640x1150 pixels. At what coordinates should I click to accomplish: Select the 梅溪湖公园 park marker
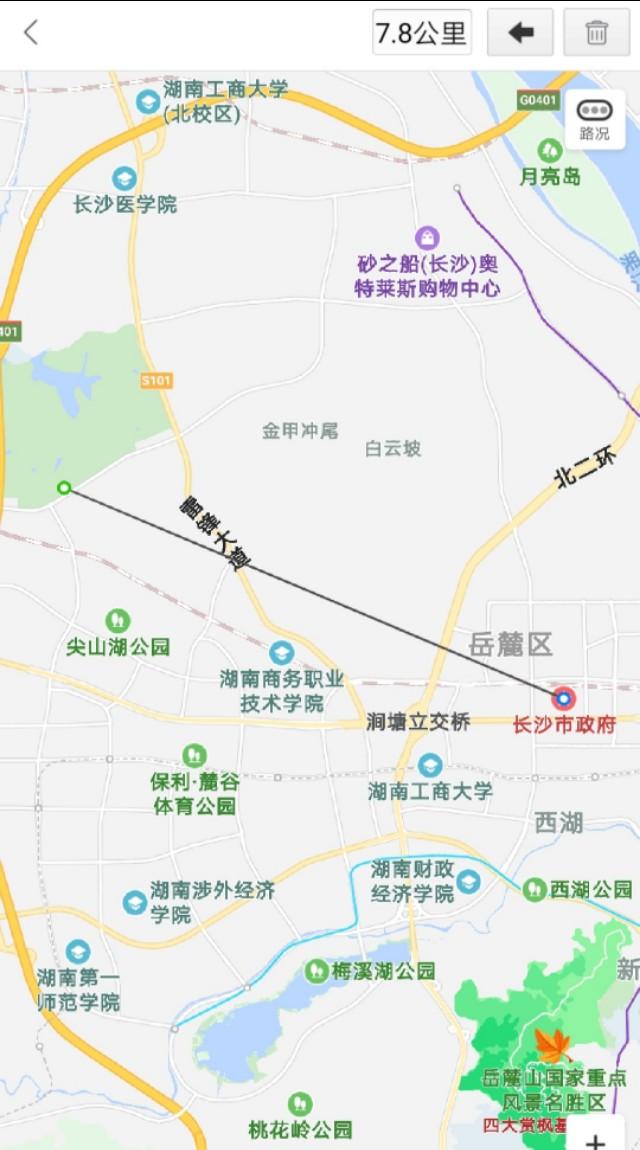(317, 971)
